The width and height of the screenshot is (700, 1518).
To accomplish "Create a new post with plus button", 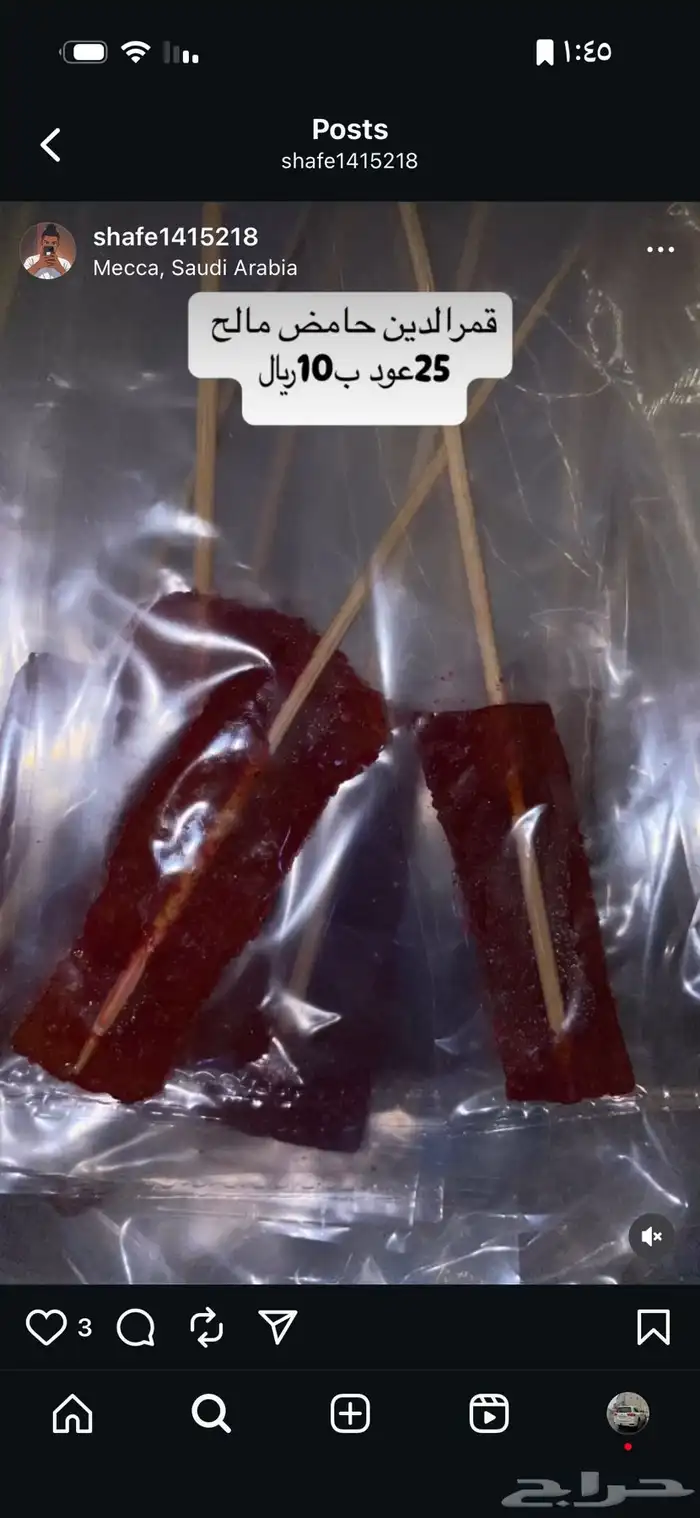I will (x=350, y=1413).
